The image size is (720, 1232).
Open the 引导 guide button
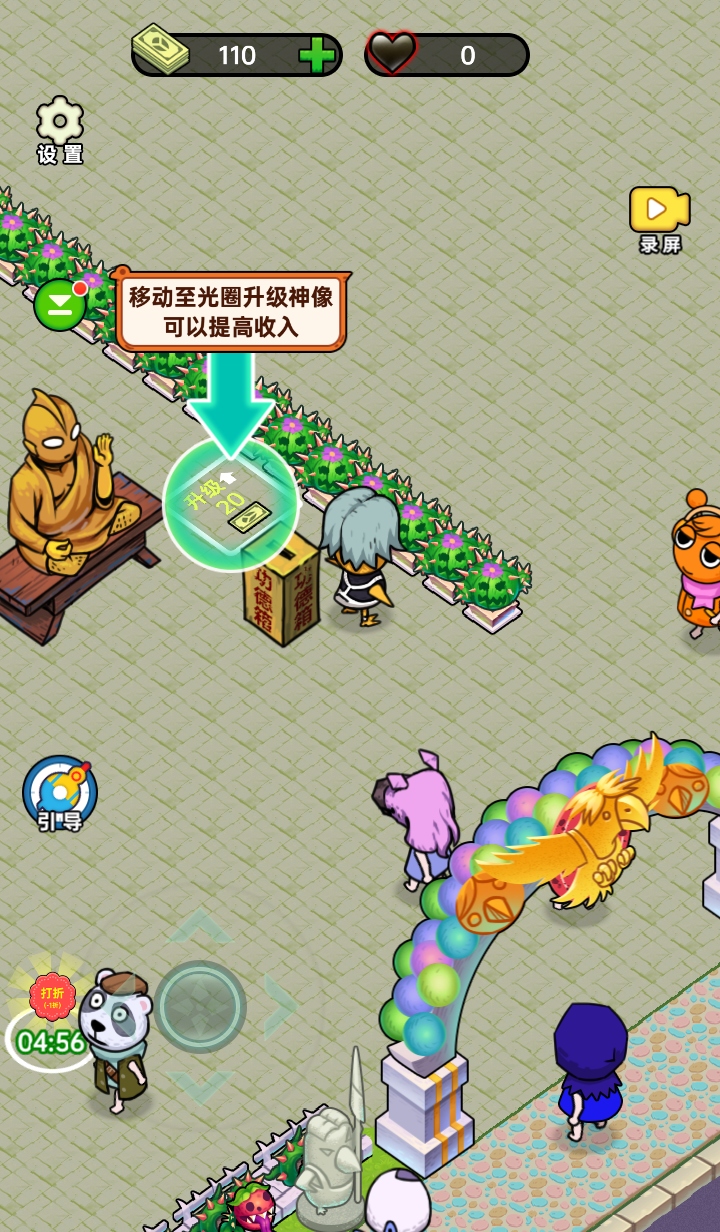pos(60,793)
